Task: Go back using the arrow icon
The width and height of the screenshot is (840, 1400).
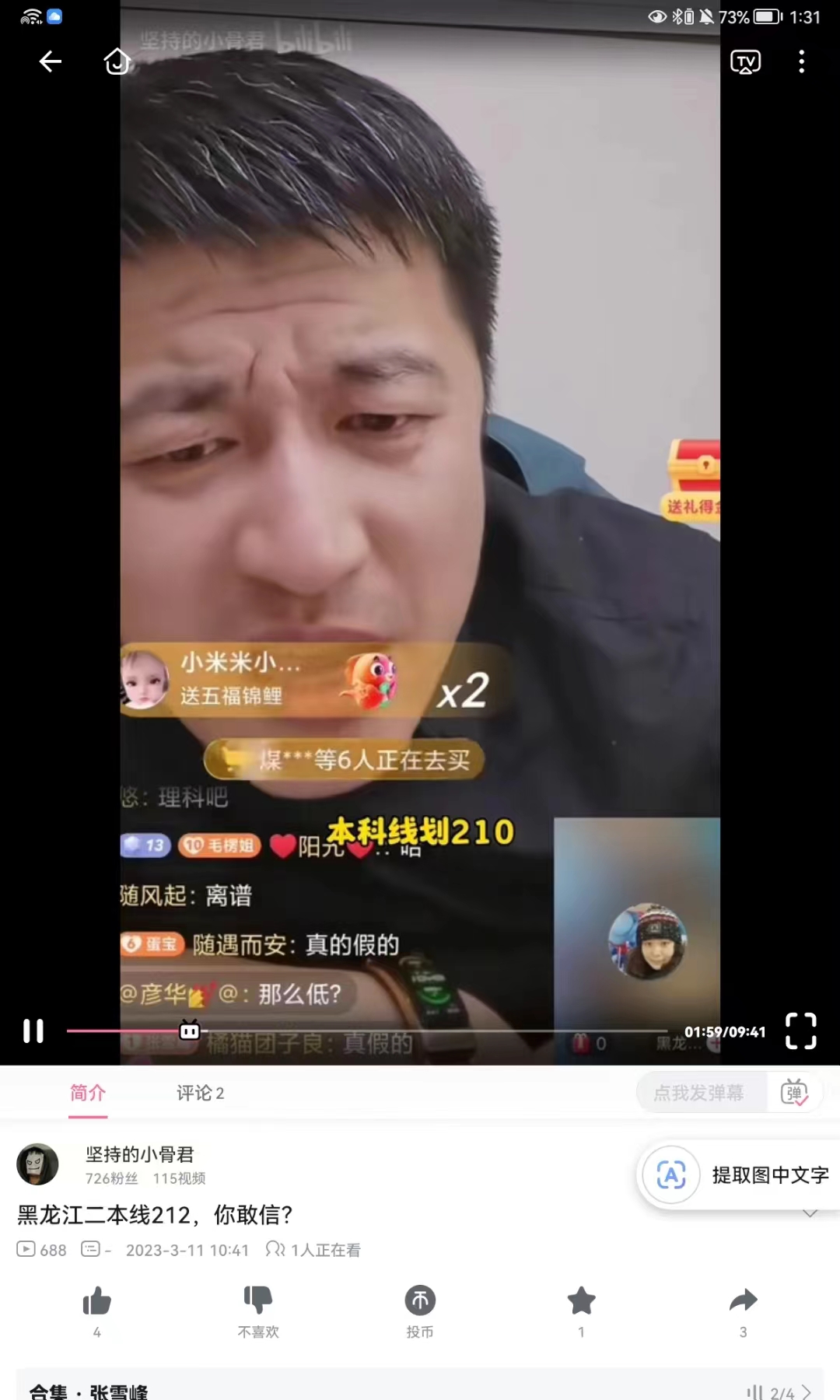Action: click(51, 61)
